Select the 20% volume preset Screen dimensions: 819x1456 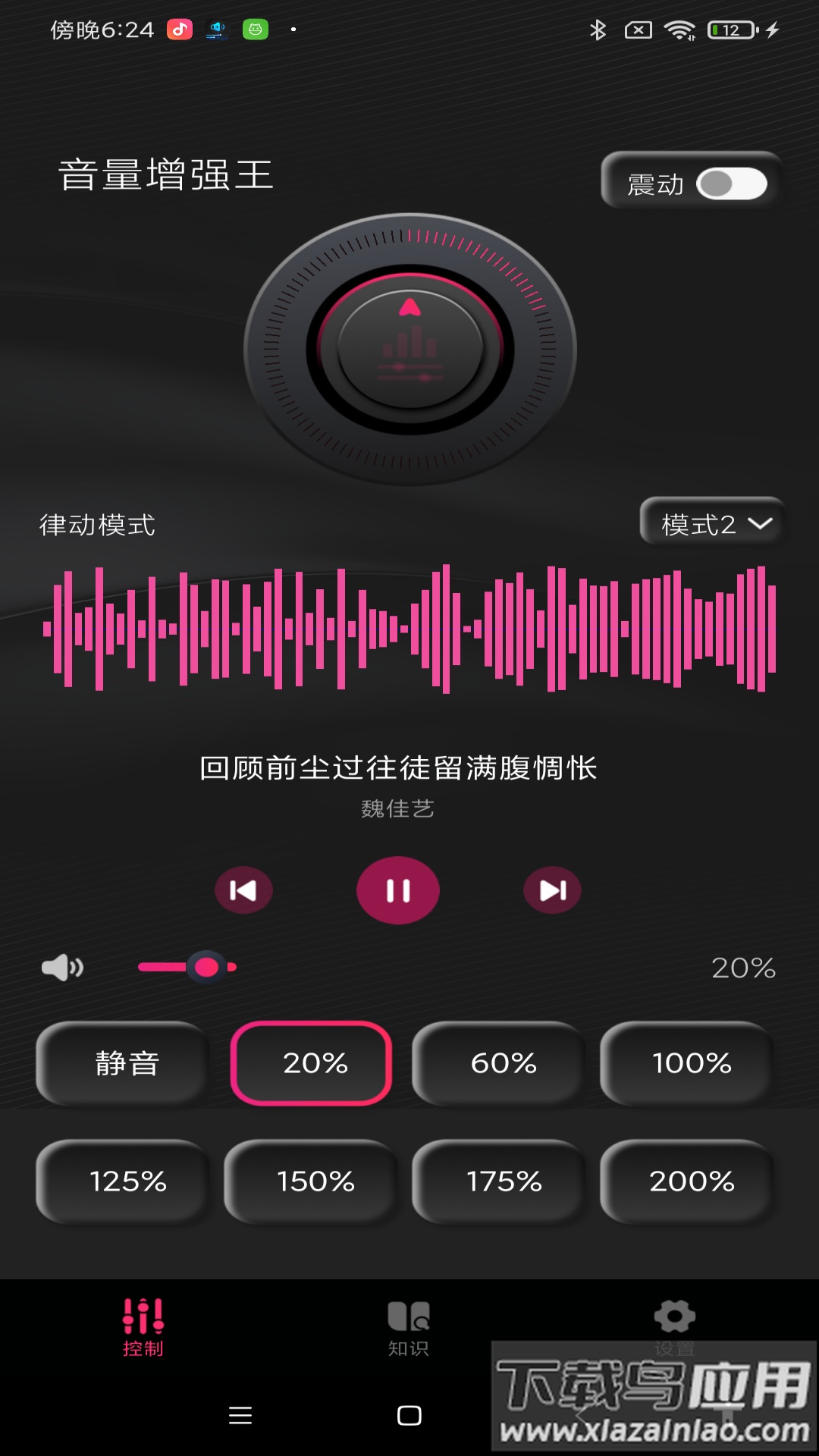tap(311, 1064)
